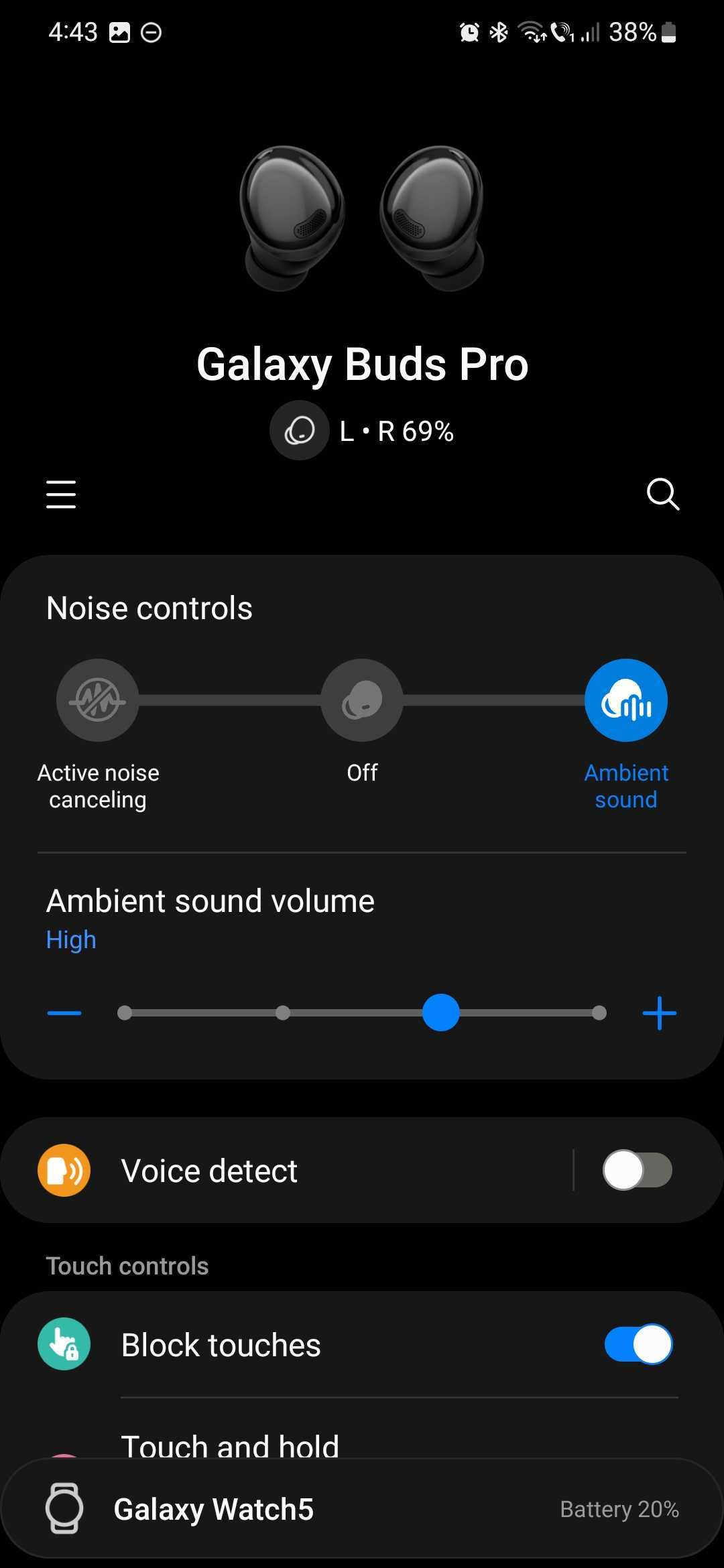
Task: Increase ambient sound volume with plus
Action: (x=660, y=1012)
